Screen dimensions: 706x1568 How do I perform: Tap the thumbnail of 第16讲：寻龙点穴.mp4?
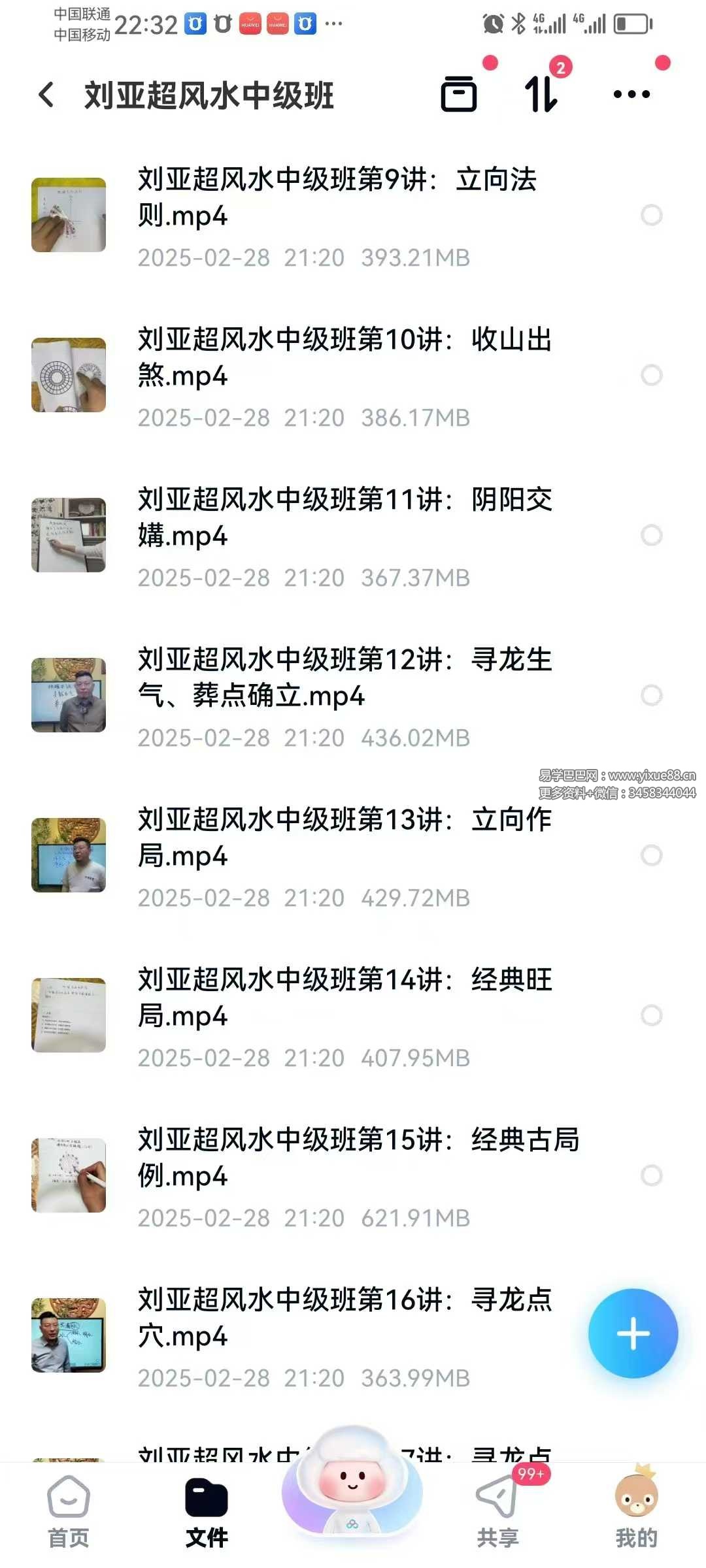click(69, 1335)
